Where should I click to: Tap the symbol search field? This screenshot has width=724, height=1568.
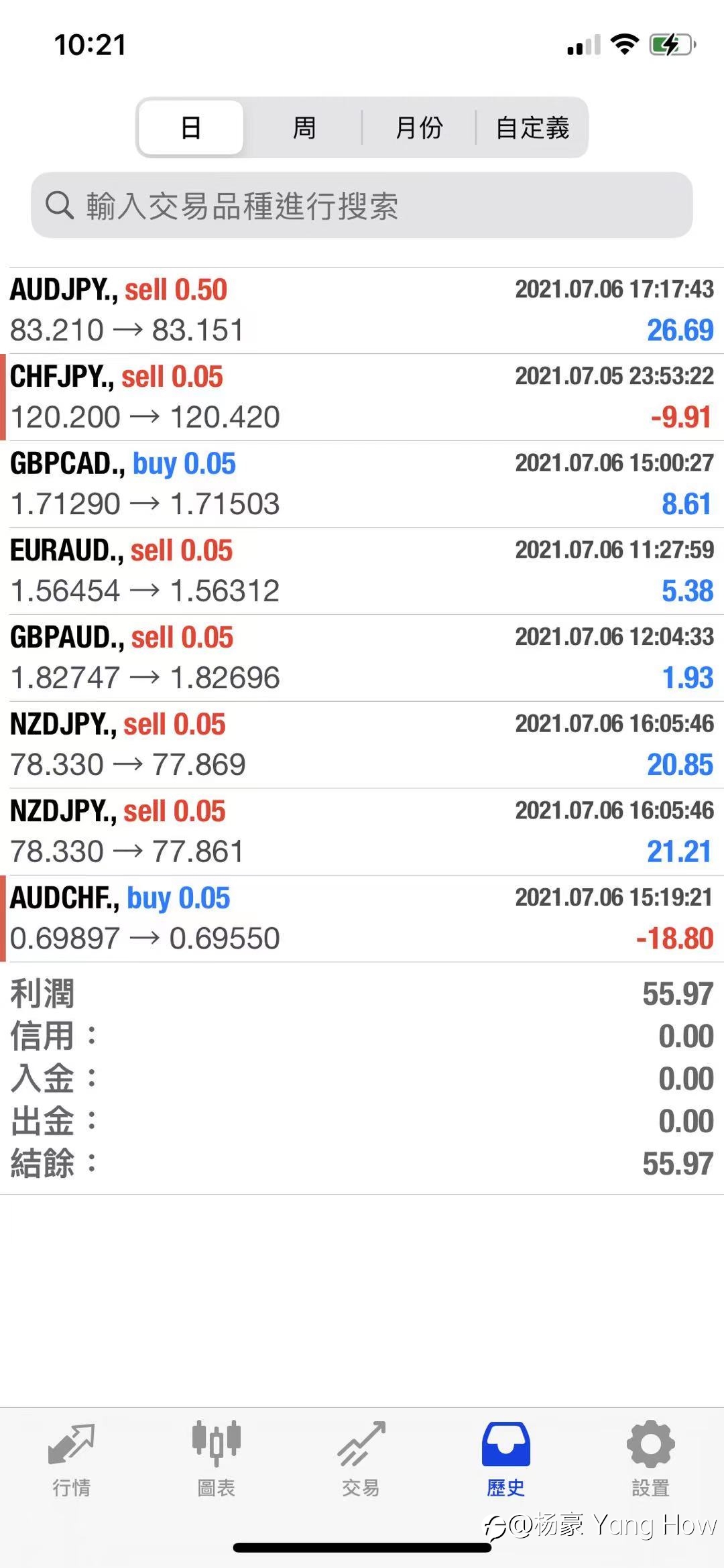362,205
